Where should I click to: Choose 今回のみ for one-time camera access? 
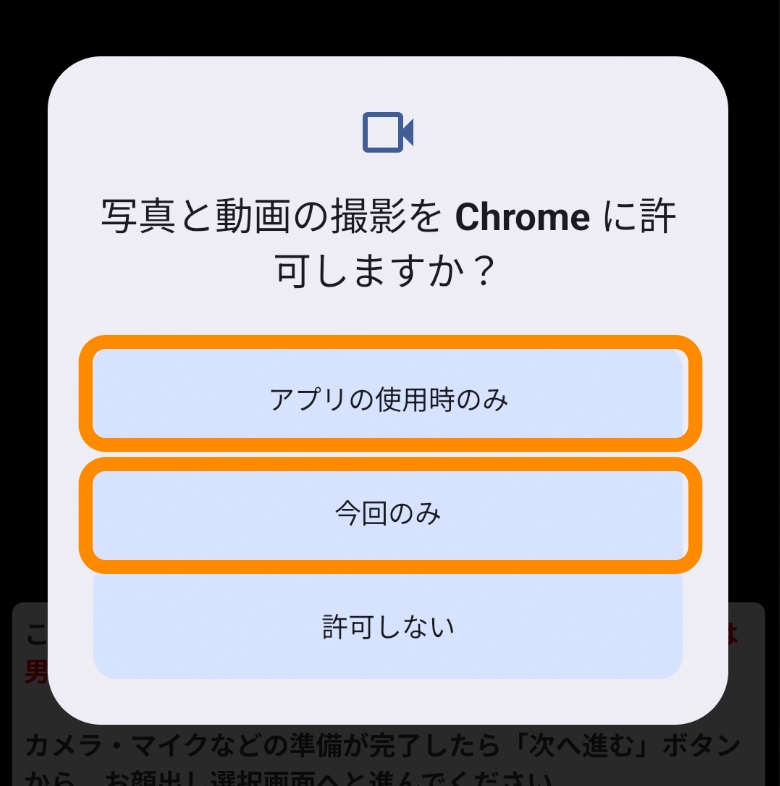tap(389, 514)
